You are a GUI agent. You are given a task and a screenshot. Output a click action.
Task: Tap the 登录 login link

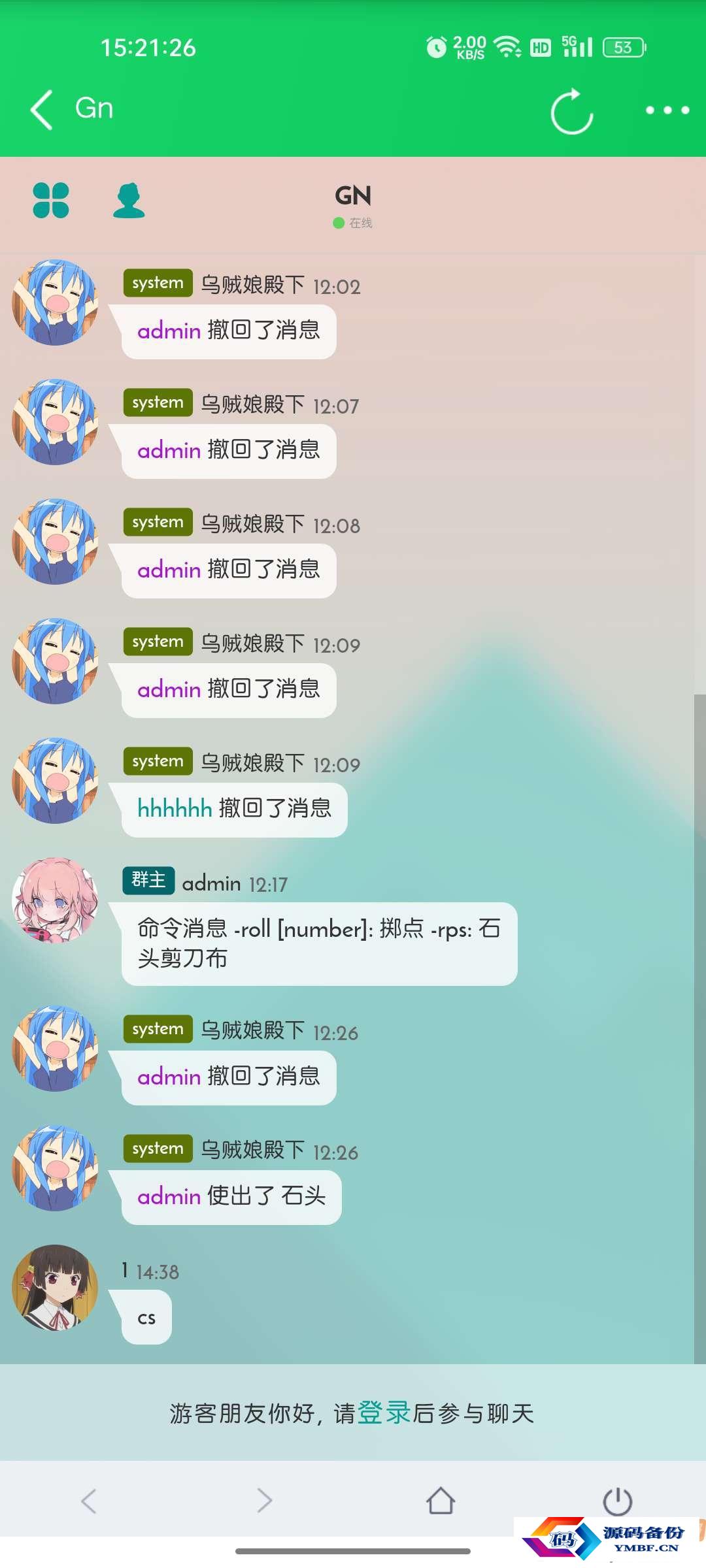click(x=384, y=1413)
